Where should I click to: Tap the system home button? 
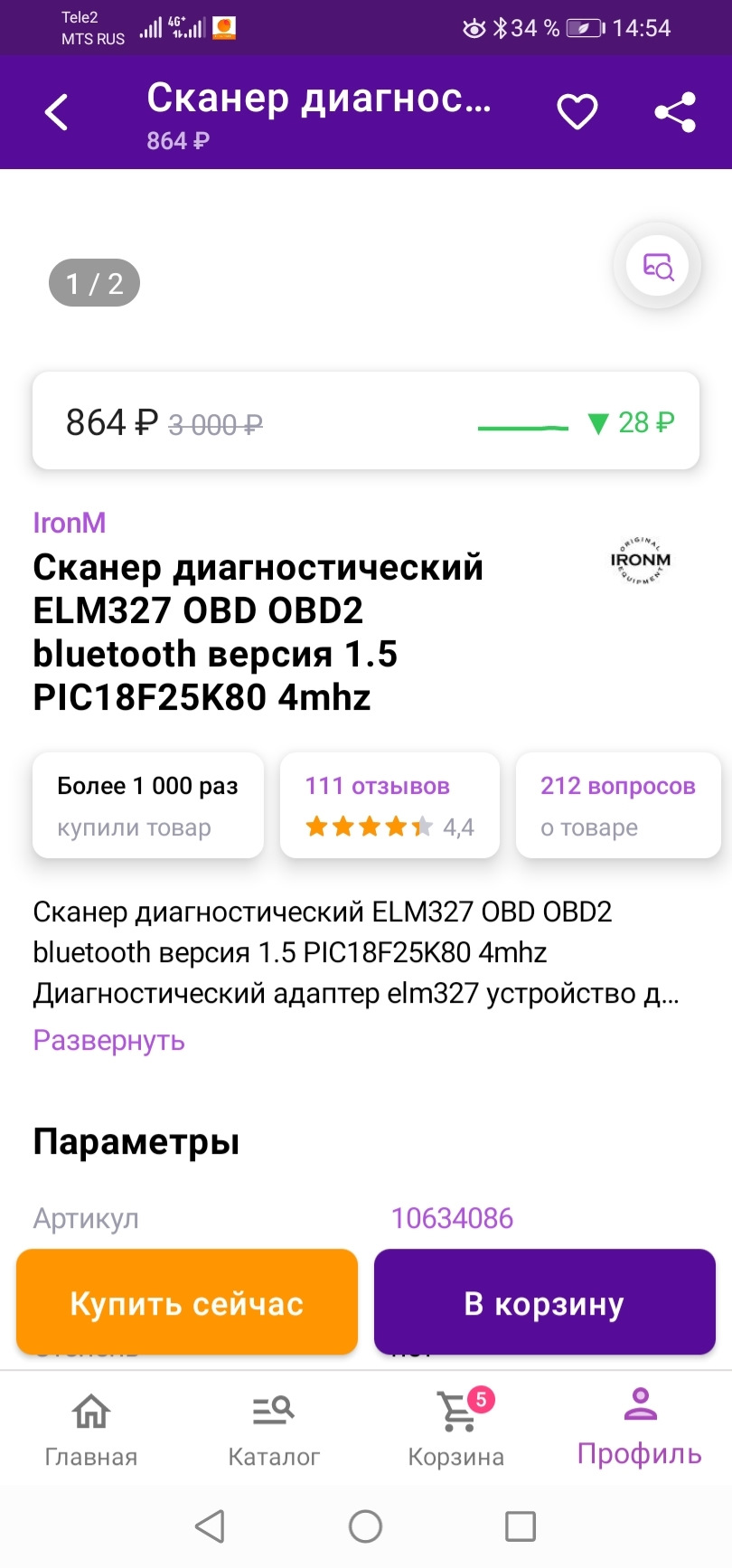[x=365, y=1526]
